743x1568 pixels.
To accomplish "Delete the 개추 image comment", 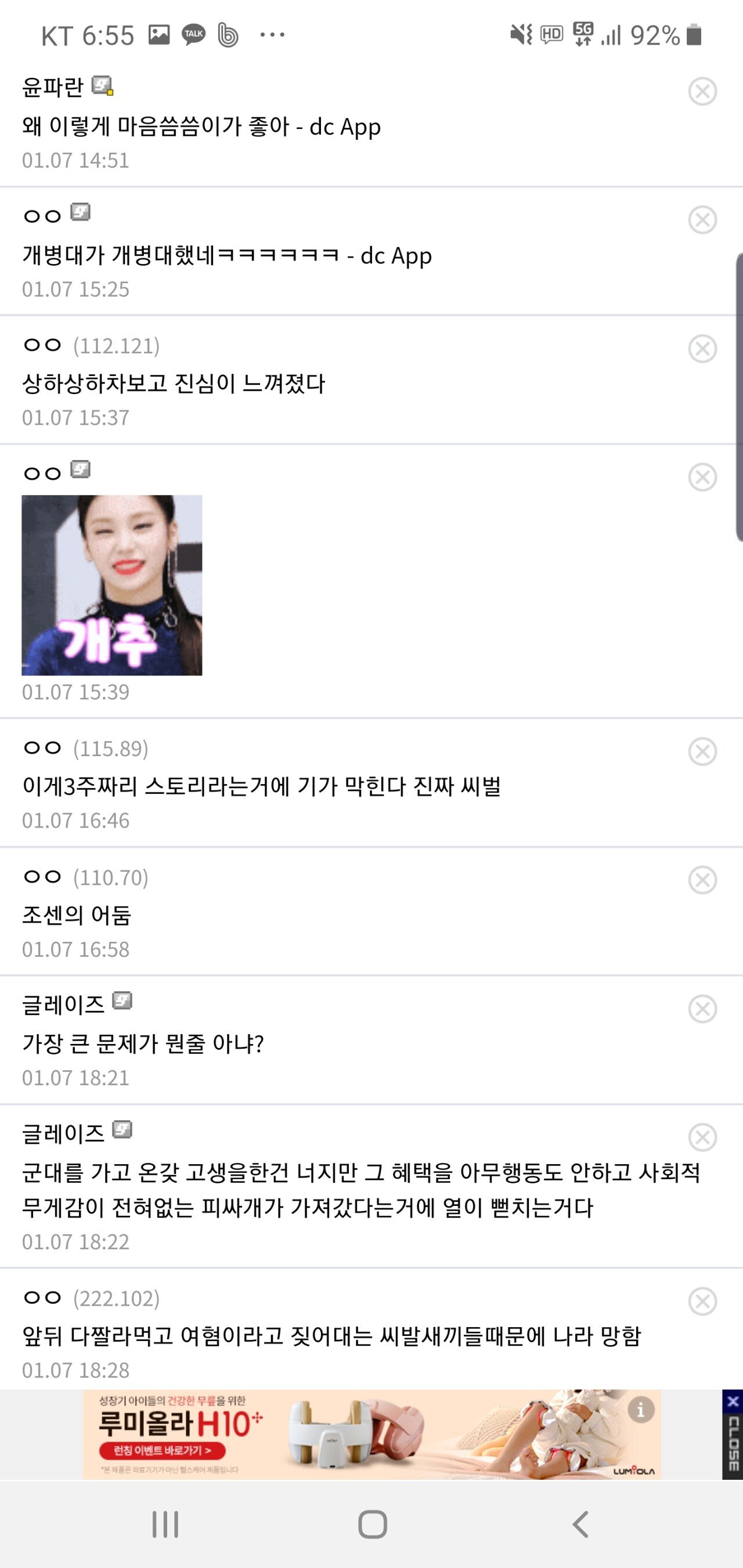I will pyautogui.click(x=702, y=477).
